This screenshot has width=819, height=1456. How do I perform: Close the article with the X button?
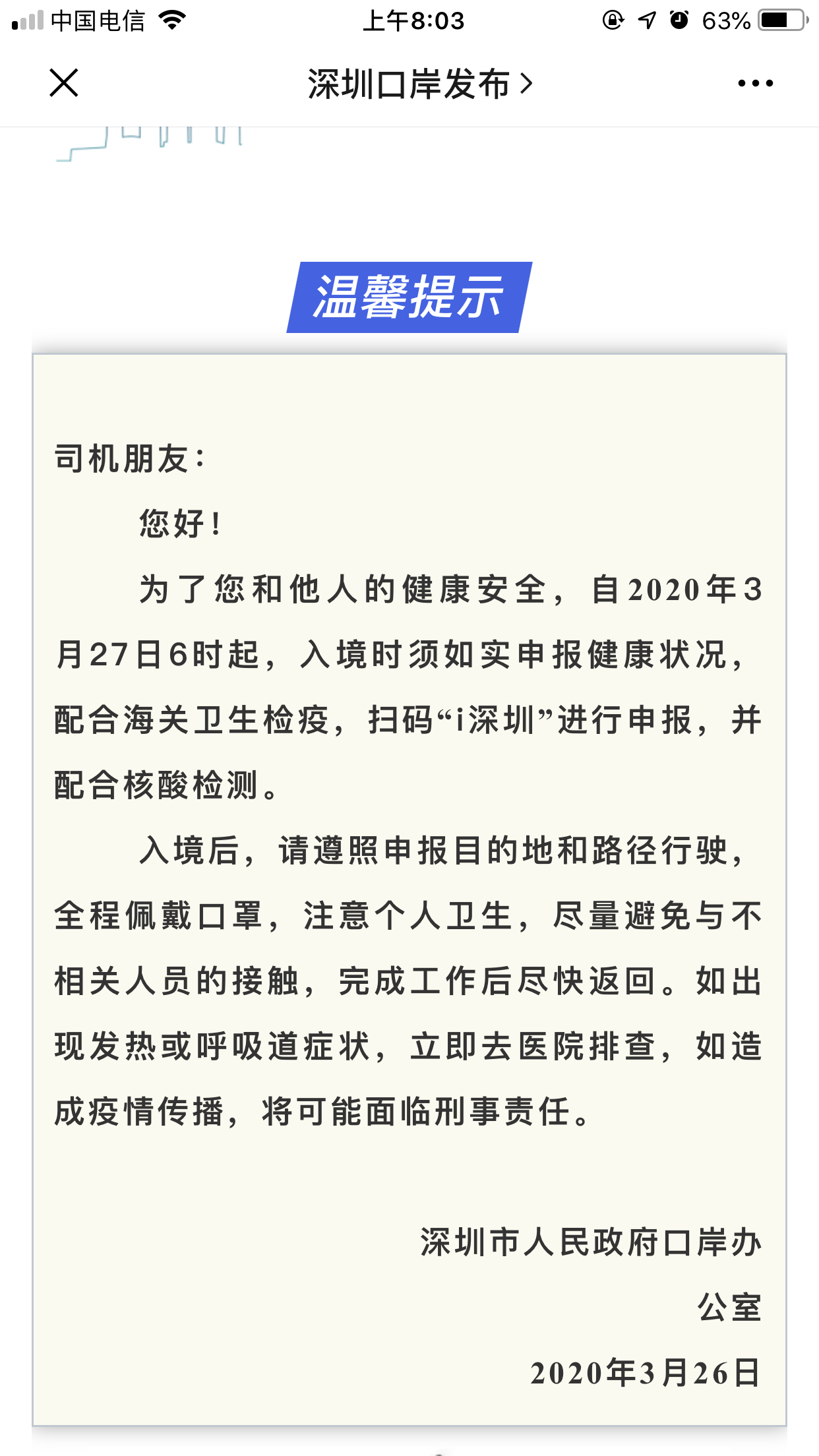64,83
